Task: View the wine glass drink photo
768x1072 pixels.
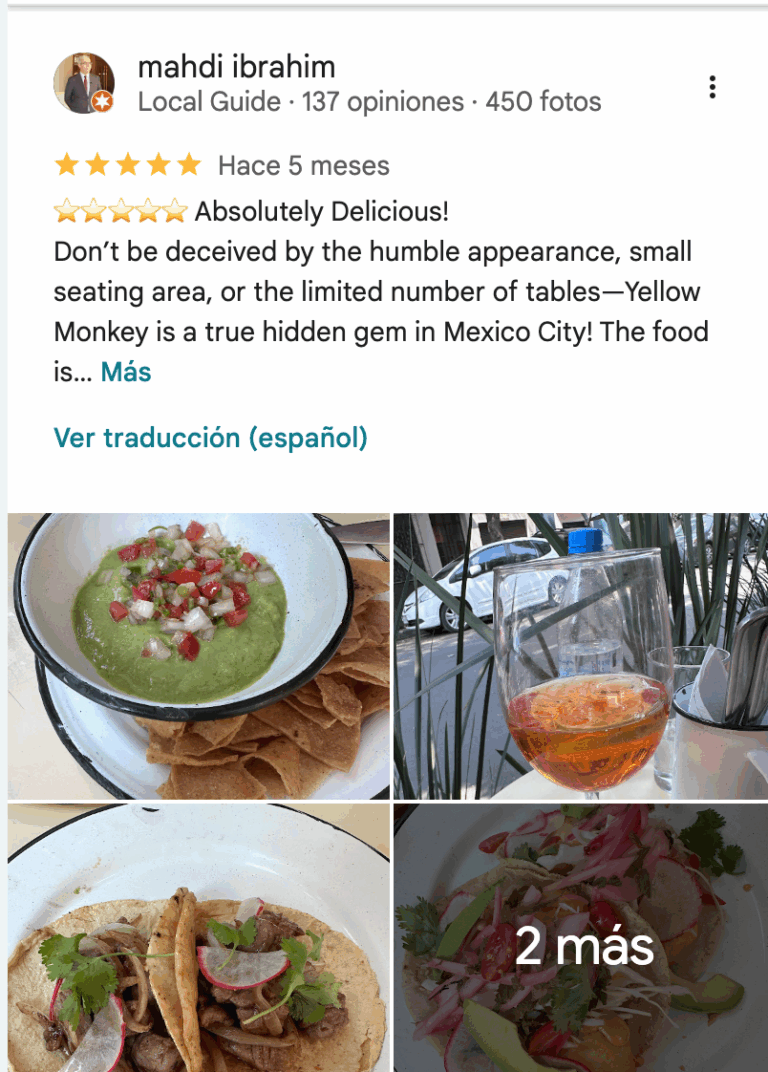Action: click(x=580, y=656)
